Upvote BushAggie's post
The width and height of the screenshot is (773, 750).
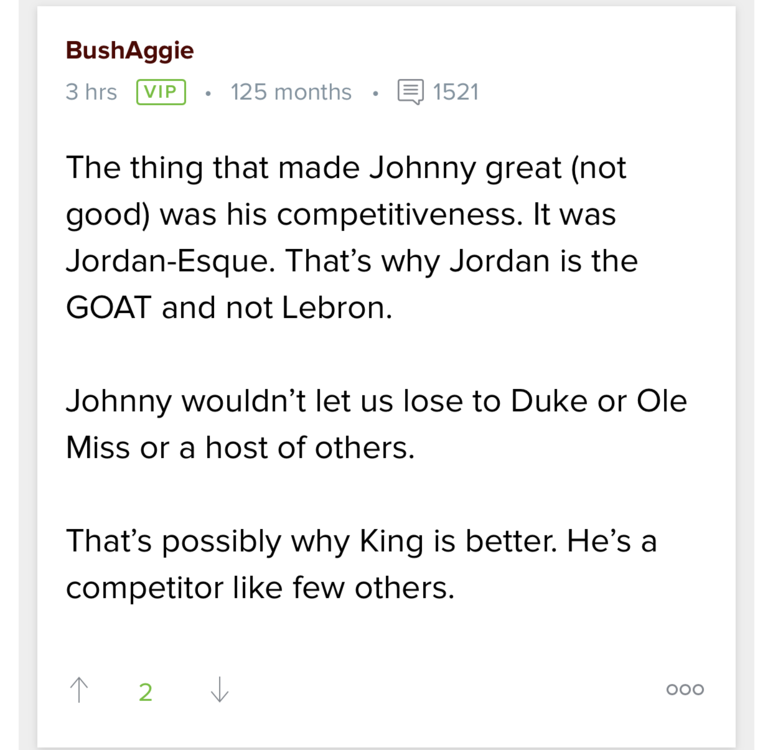tap(79, 690)
